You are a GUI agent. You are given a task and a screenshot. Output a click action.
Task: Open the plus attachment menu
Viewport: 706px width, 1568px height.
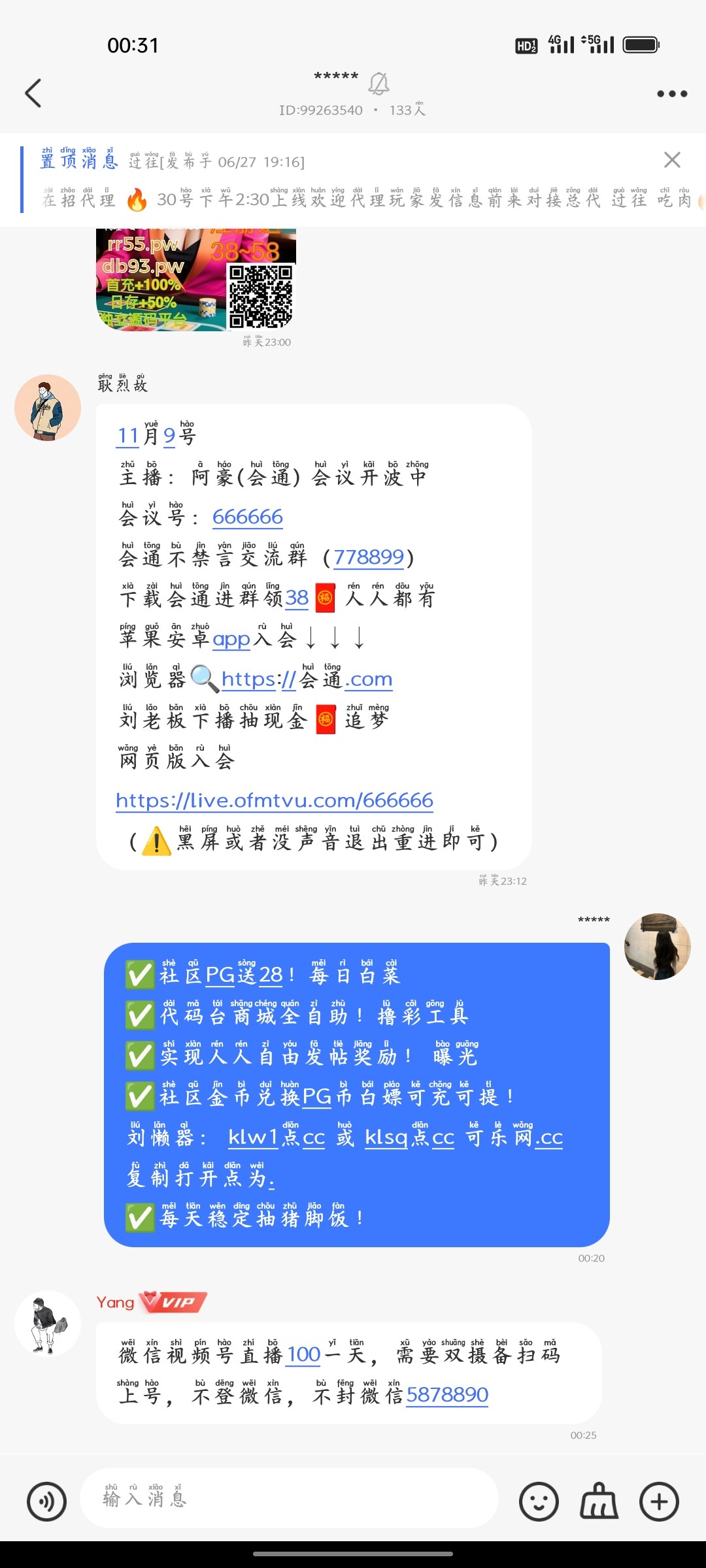[x=658, y=1501]
